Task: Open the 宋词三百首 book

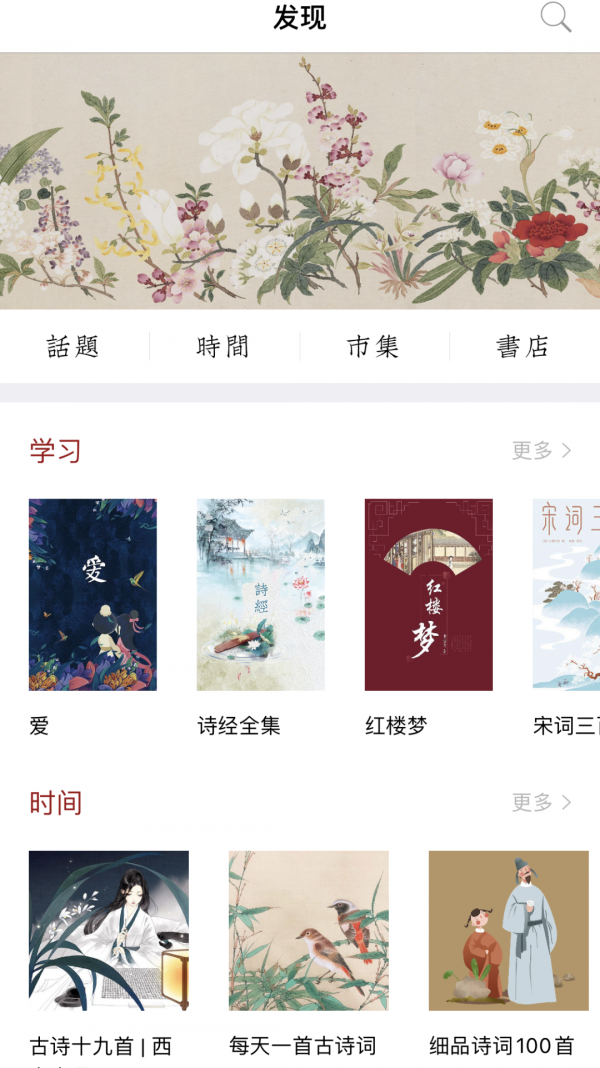Action: coord(566,594)
